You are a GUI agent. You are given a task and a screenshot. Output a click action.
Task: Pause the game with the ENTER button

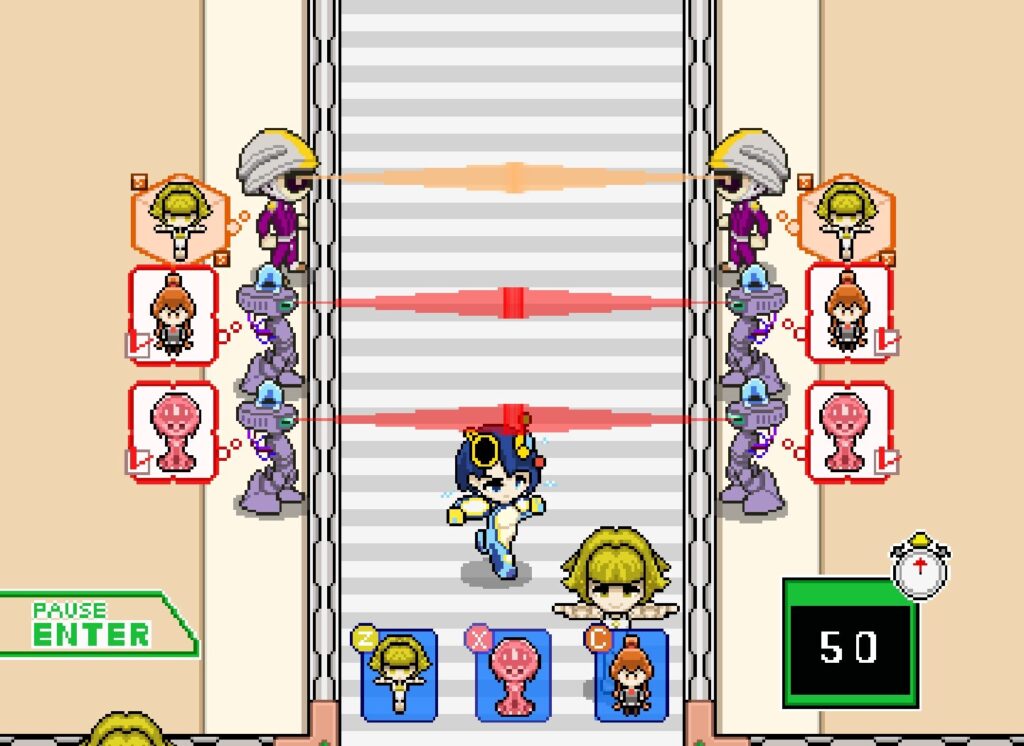(92, 625)
